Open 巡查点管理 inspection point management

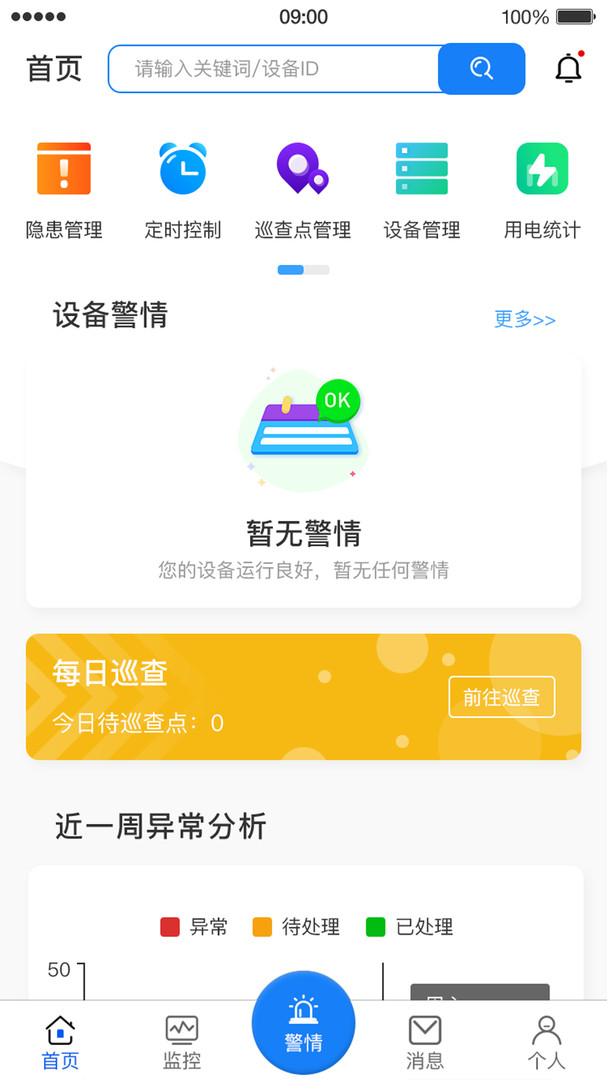(302, 190)
